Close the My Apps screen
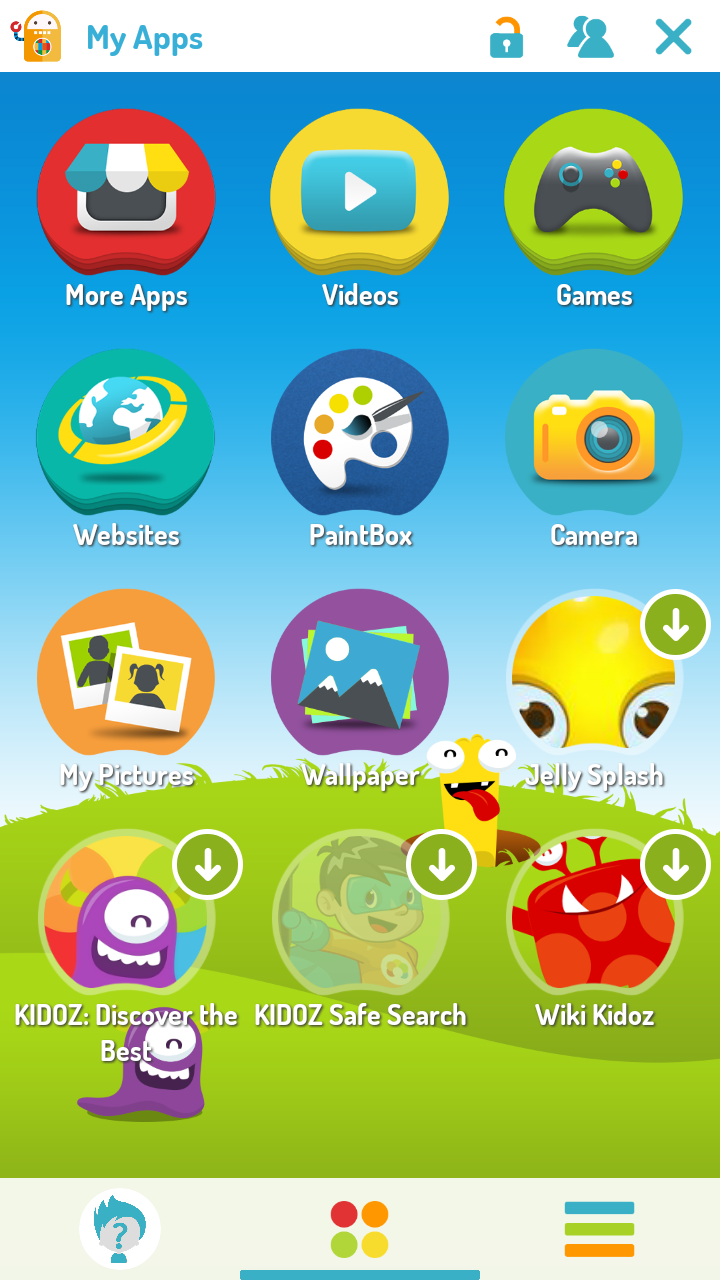The width and height of the screenshot is (720, 1280). (x=673, y=38)
